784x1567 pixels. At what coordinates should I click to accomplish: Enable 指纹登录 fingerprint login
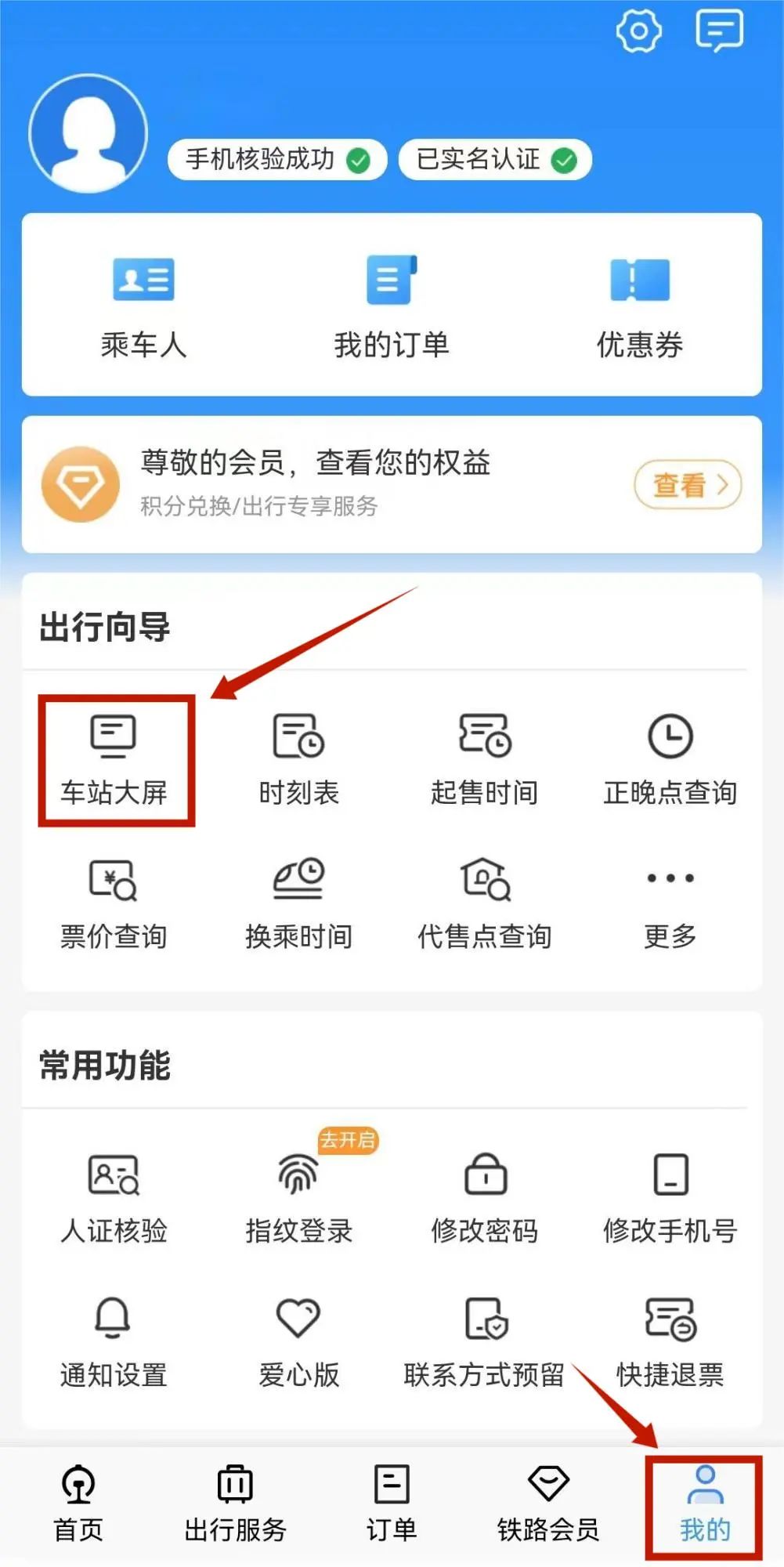[x=298, y=1197]
